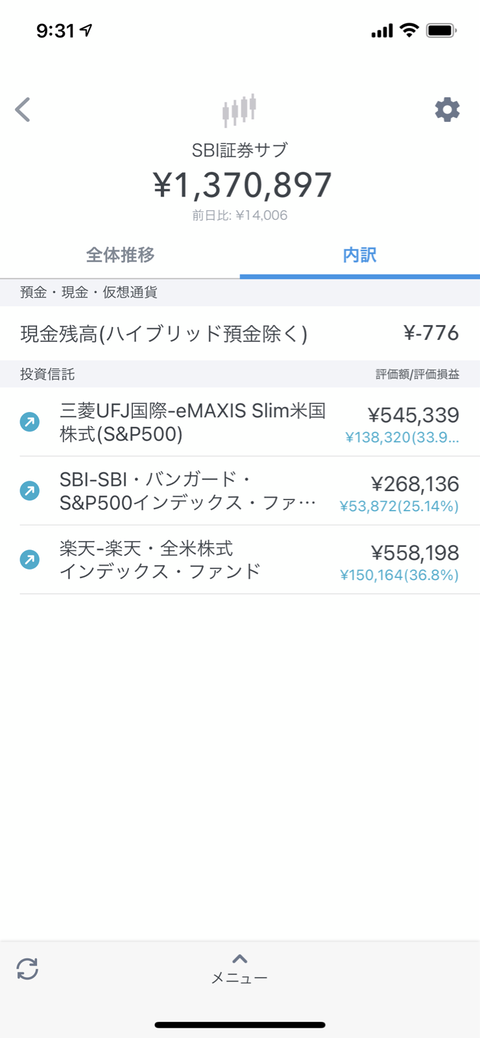This screenshot has width=480, height=1038.
Task: Open SBI・バンガード・S&P500 fund row
Action: click(x=240, y=491)
